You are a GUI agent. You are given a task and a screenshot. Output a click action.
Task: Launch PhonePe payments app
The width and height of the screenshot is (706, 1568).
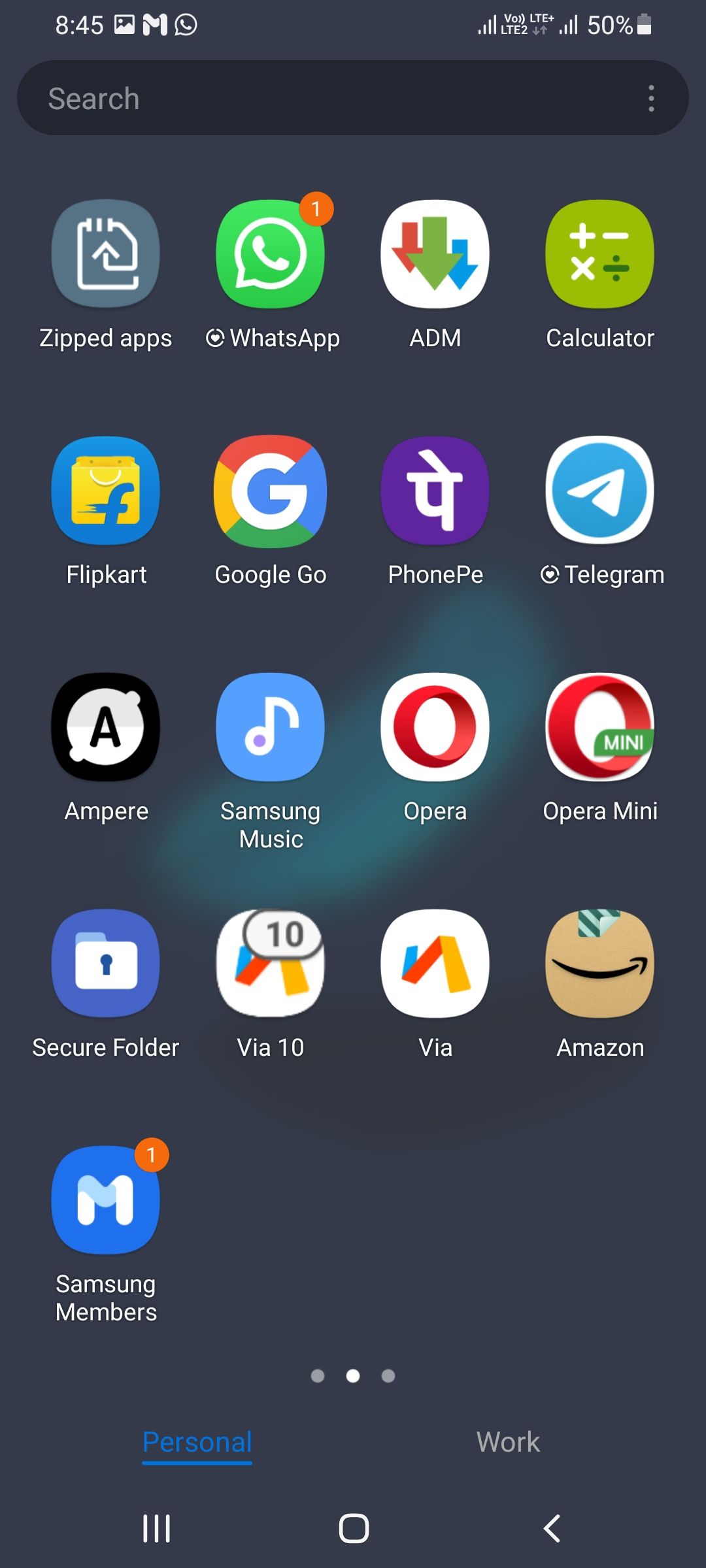tap(435, 491)
